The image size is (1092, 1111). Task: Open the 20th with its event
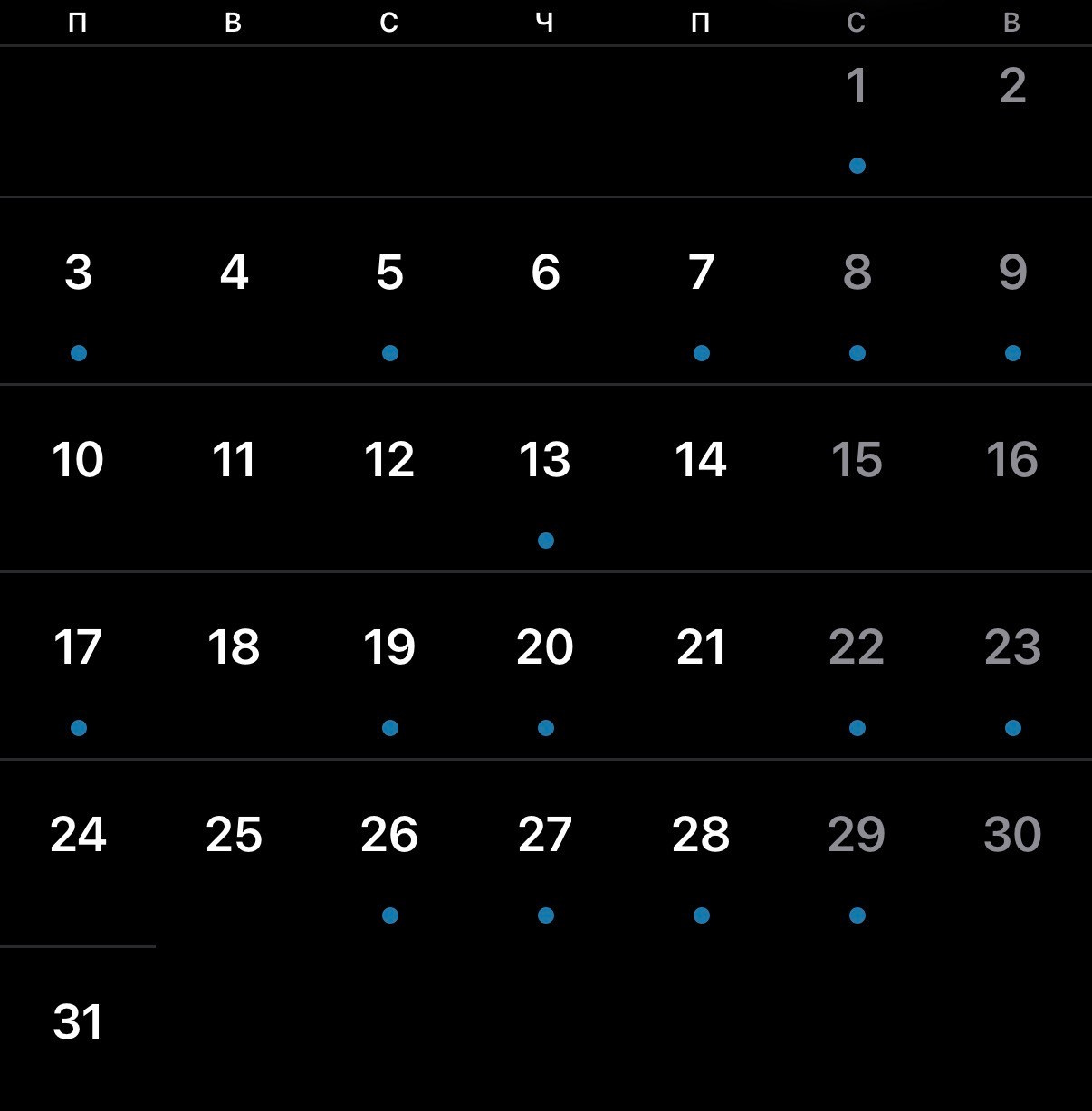tap(545, 647)
